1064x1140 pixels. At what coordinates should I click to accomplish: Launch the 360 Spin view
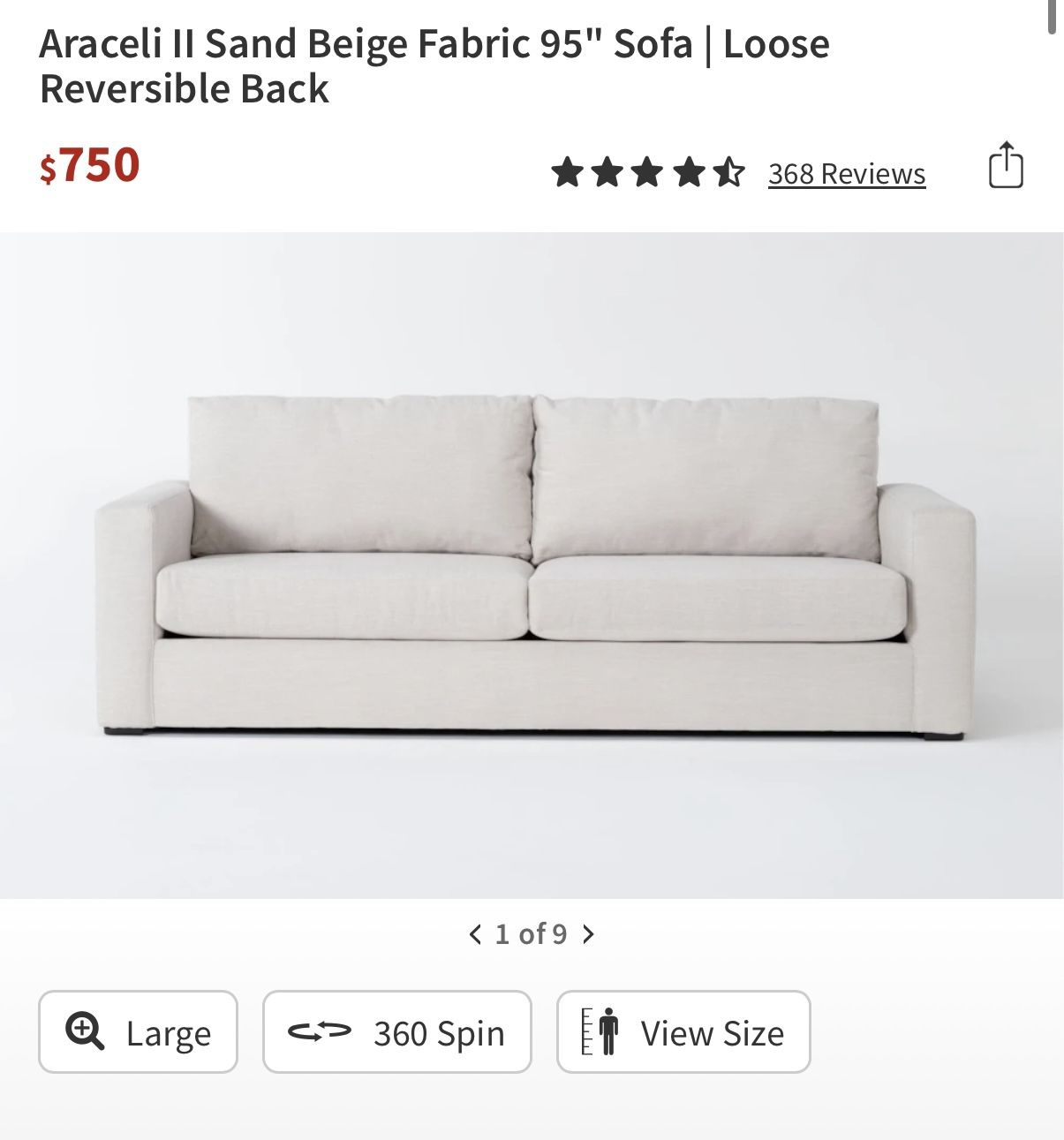tap(397, 1031)
